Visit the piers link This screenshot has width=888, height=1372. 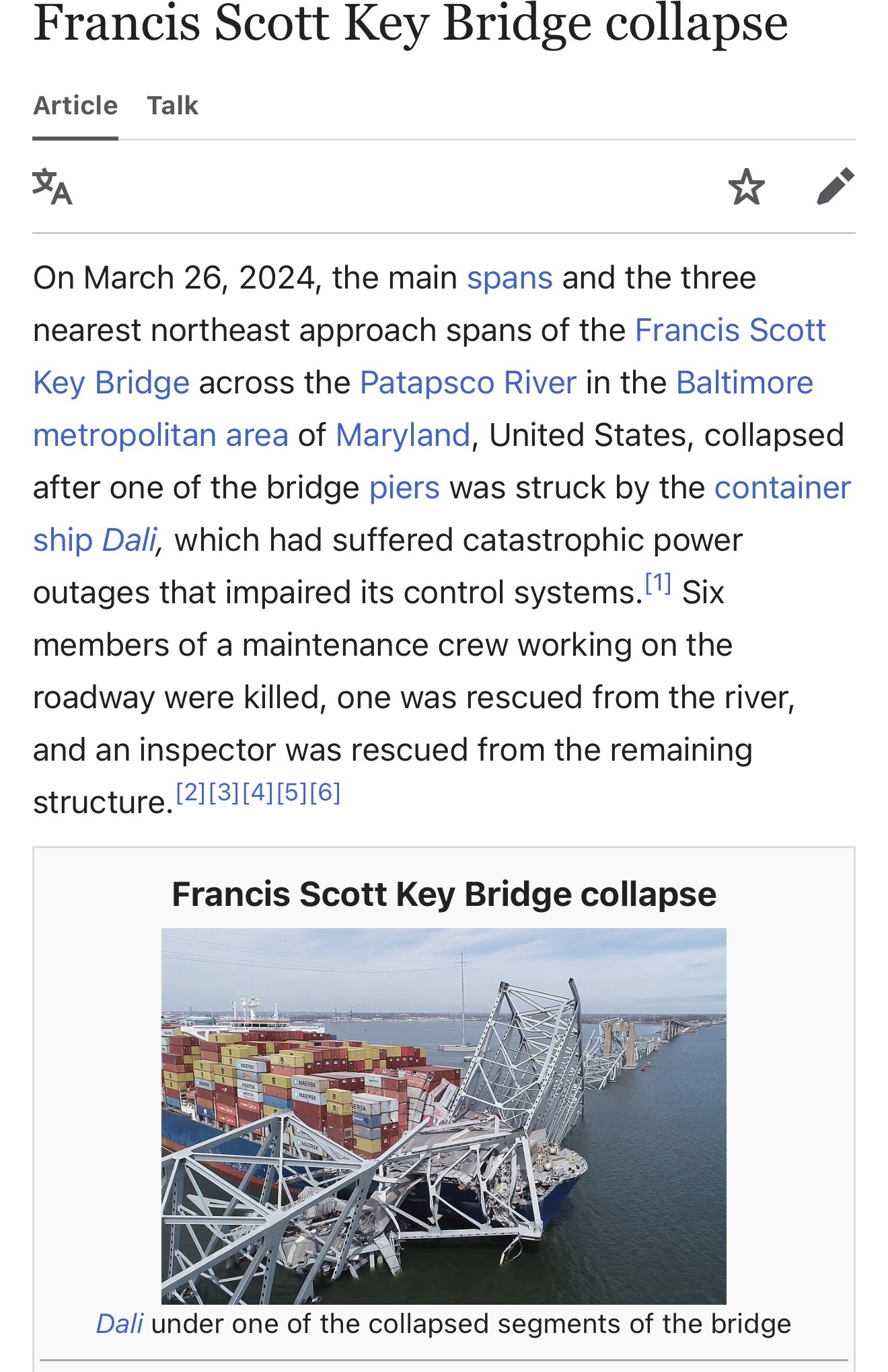pyautogui.click(x=404, y=488)
